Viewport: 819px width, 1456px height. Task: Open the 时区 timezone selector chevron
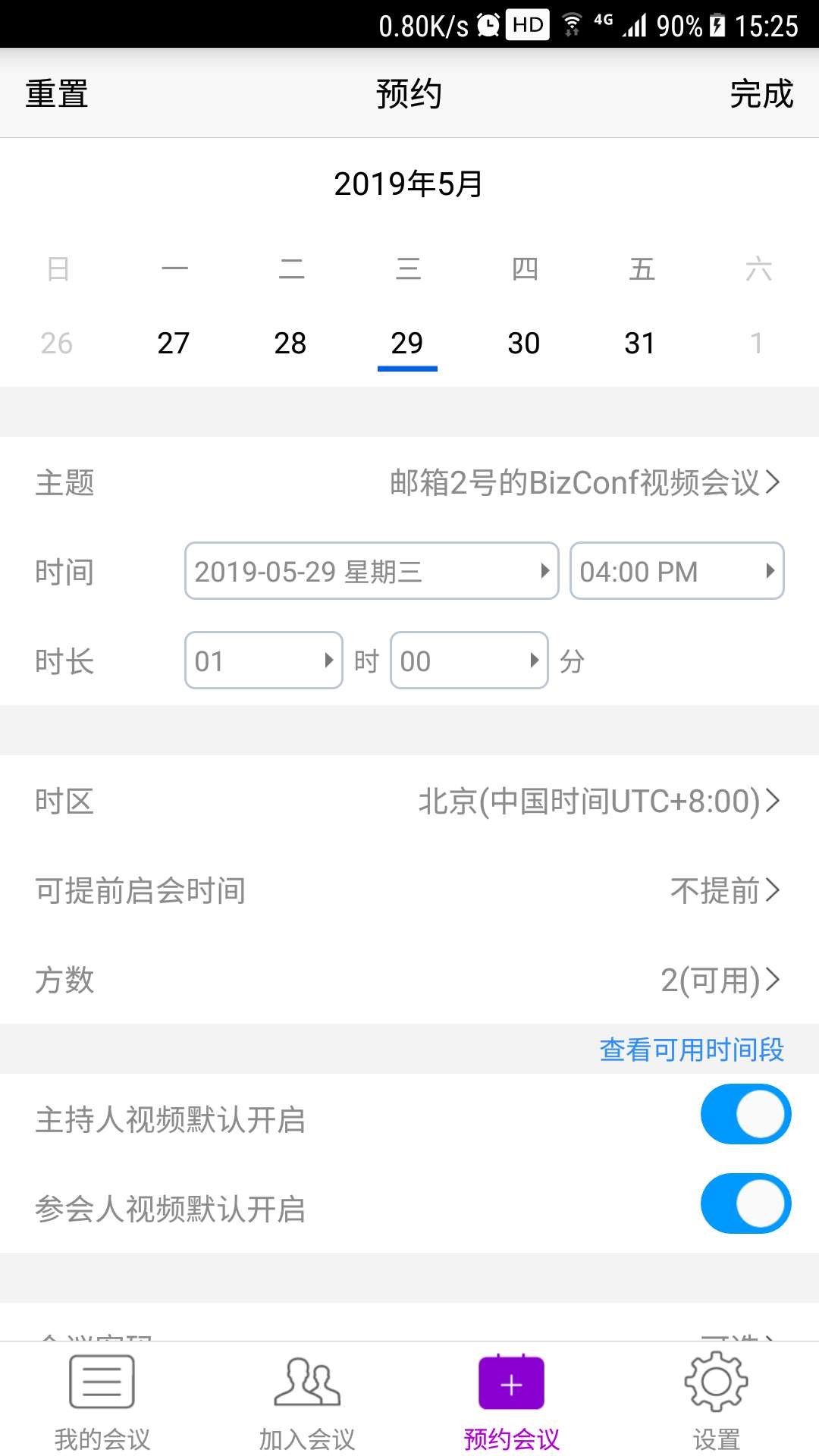click(x=773, y=801)
